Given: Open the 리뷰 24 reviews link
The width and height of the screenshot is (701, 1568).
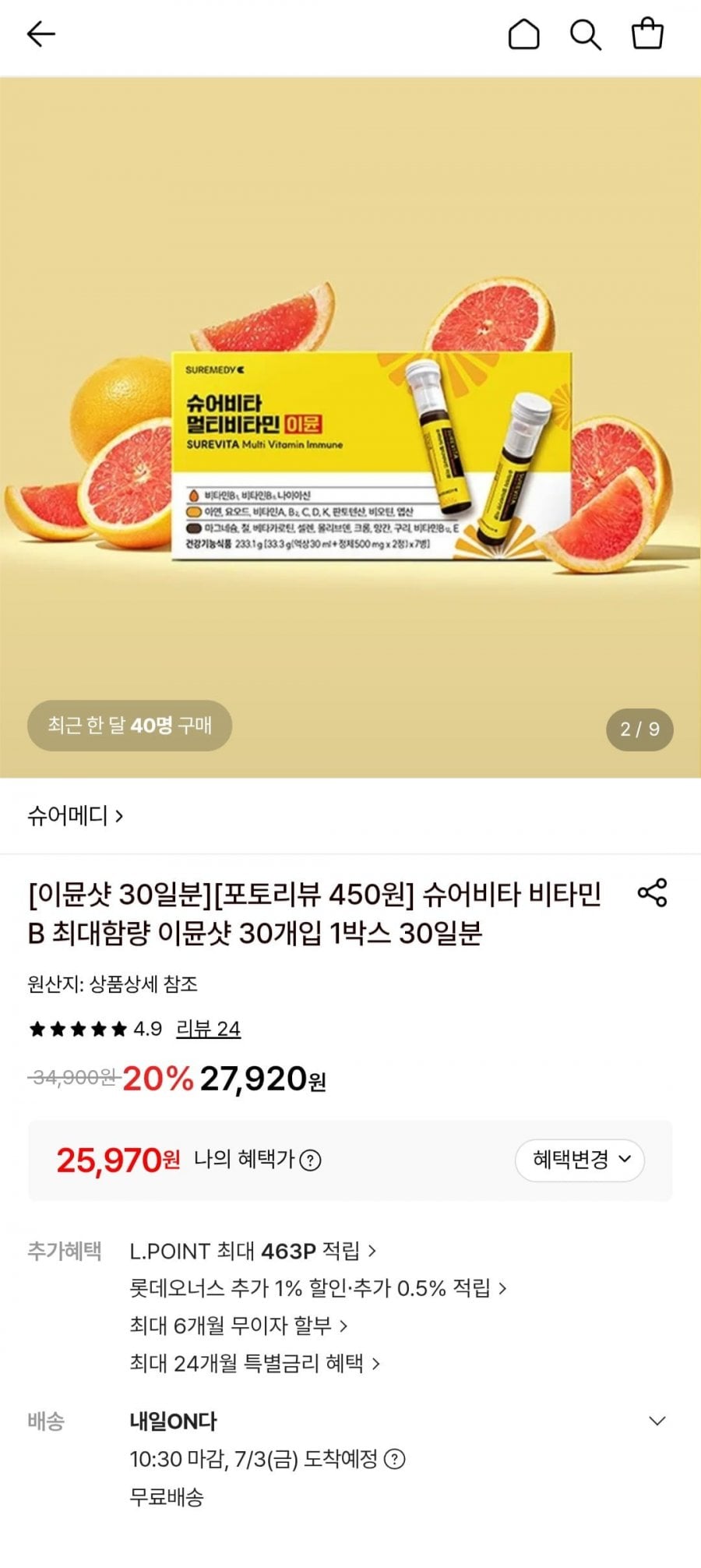Looking at the screenshot, I should [x=208, y=1029].
